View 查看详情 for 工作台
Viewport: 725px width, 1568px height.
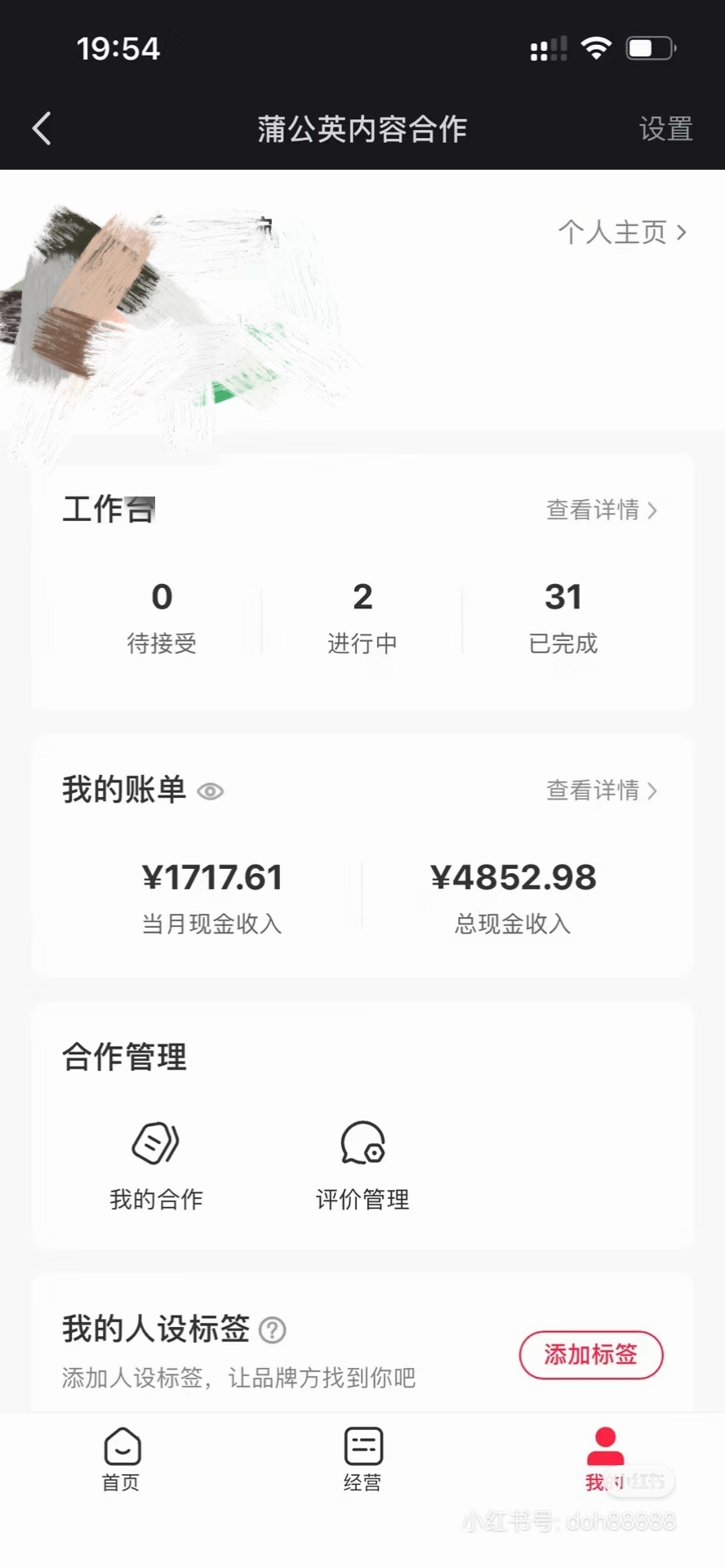click(601, 510)
